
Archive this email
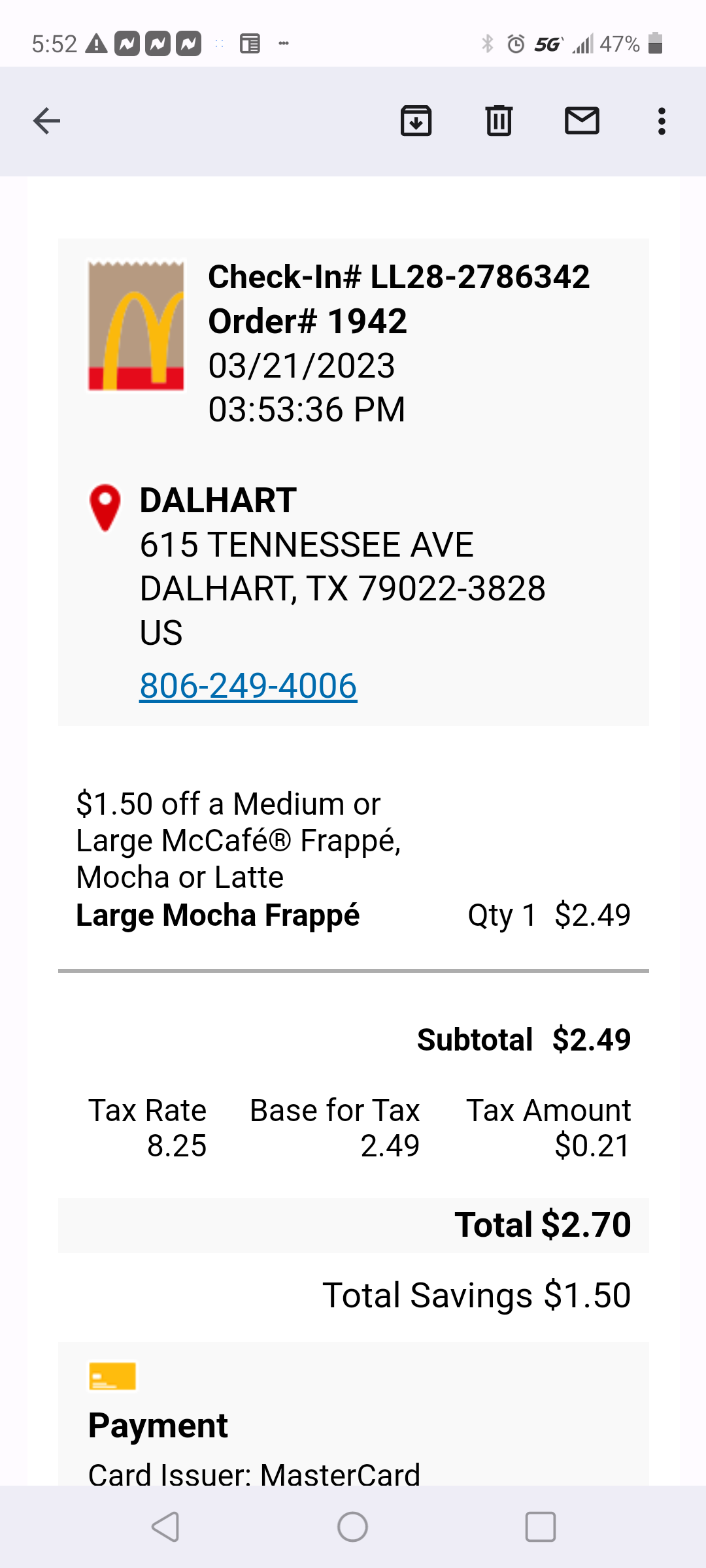point(416,121)
